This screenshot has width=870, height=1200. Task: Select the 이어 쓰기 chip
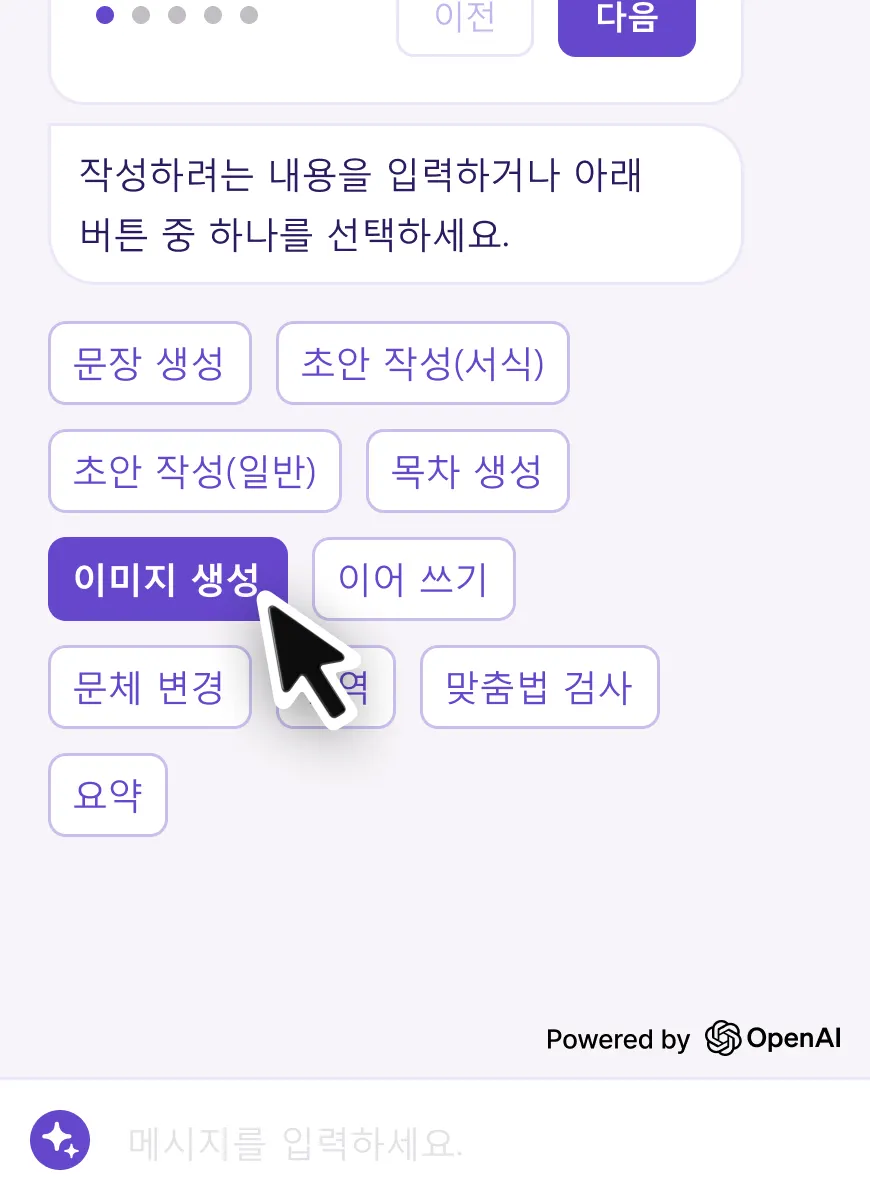(413, 579)
